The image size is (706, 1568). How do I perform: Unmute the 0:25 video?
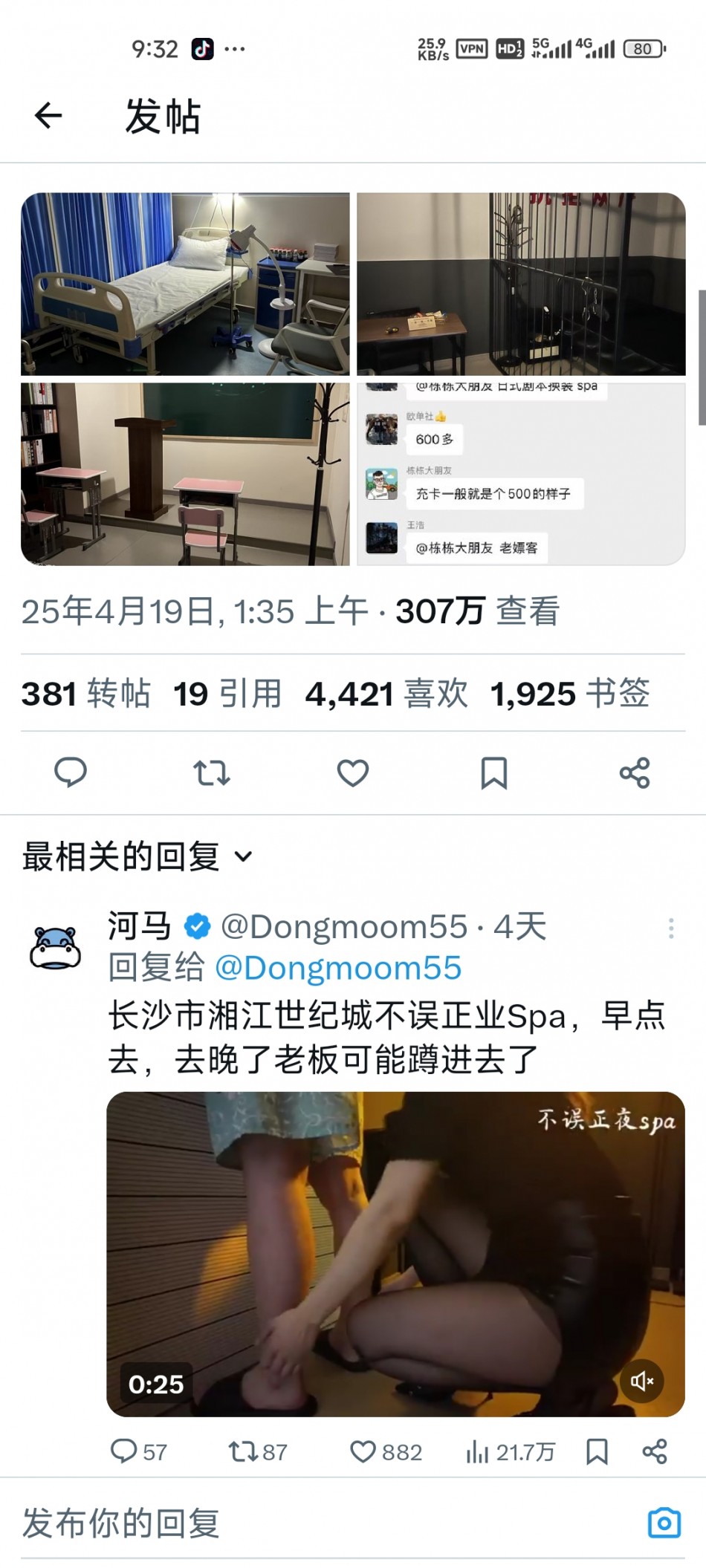(x=642, y=1381)
